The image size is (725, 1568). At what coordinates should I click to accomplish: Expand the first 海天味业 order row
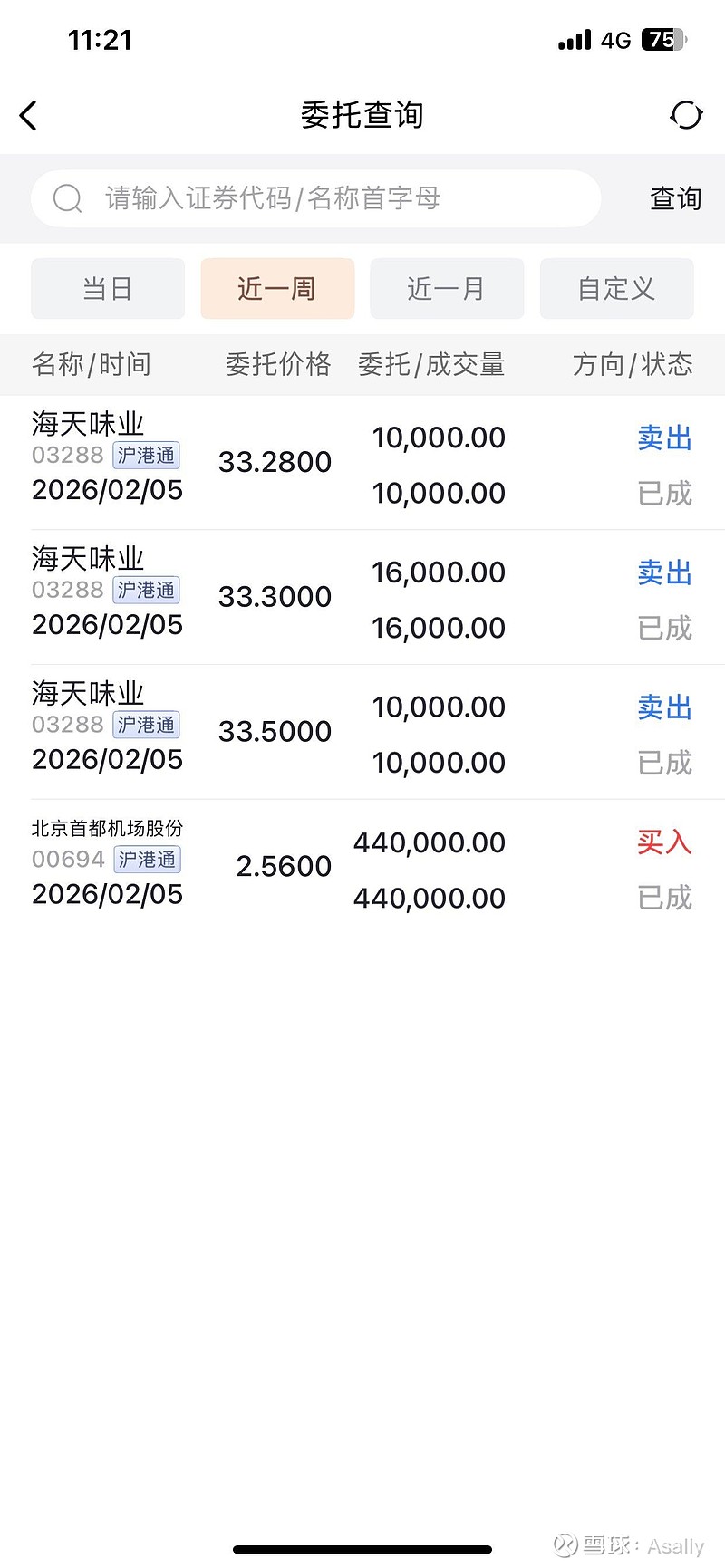click(x=362, y=462)
